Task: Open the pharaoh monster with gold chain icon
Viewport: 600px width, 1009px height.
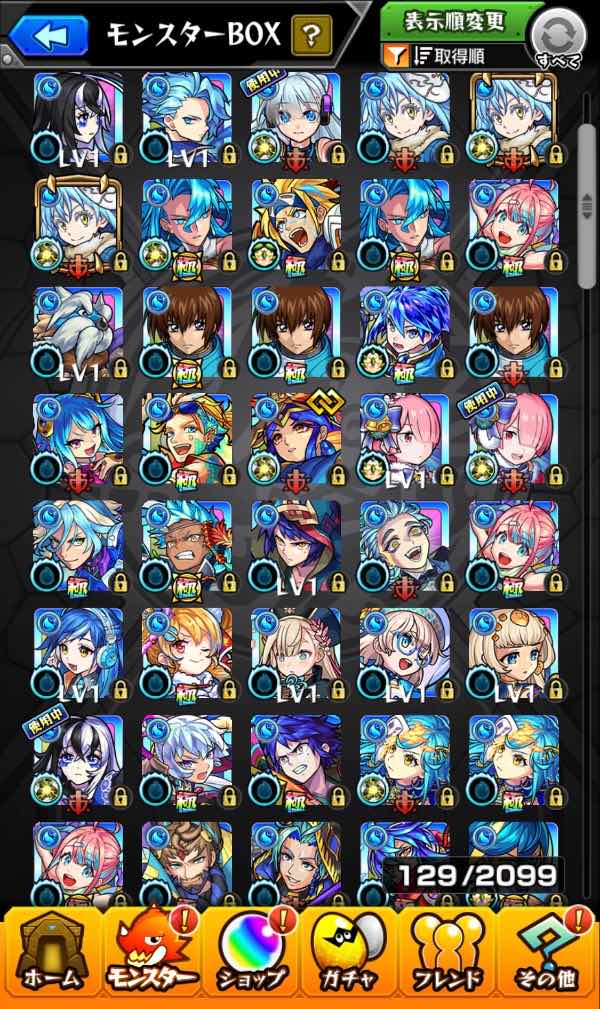Action: pyautogui.click(x=296, y=437)
